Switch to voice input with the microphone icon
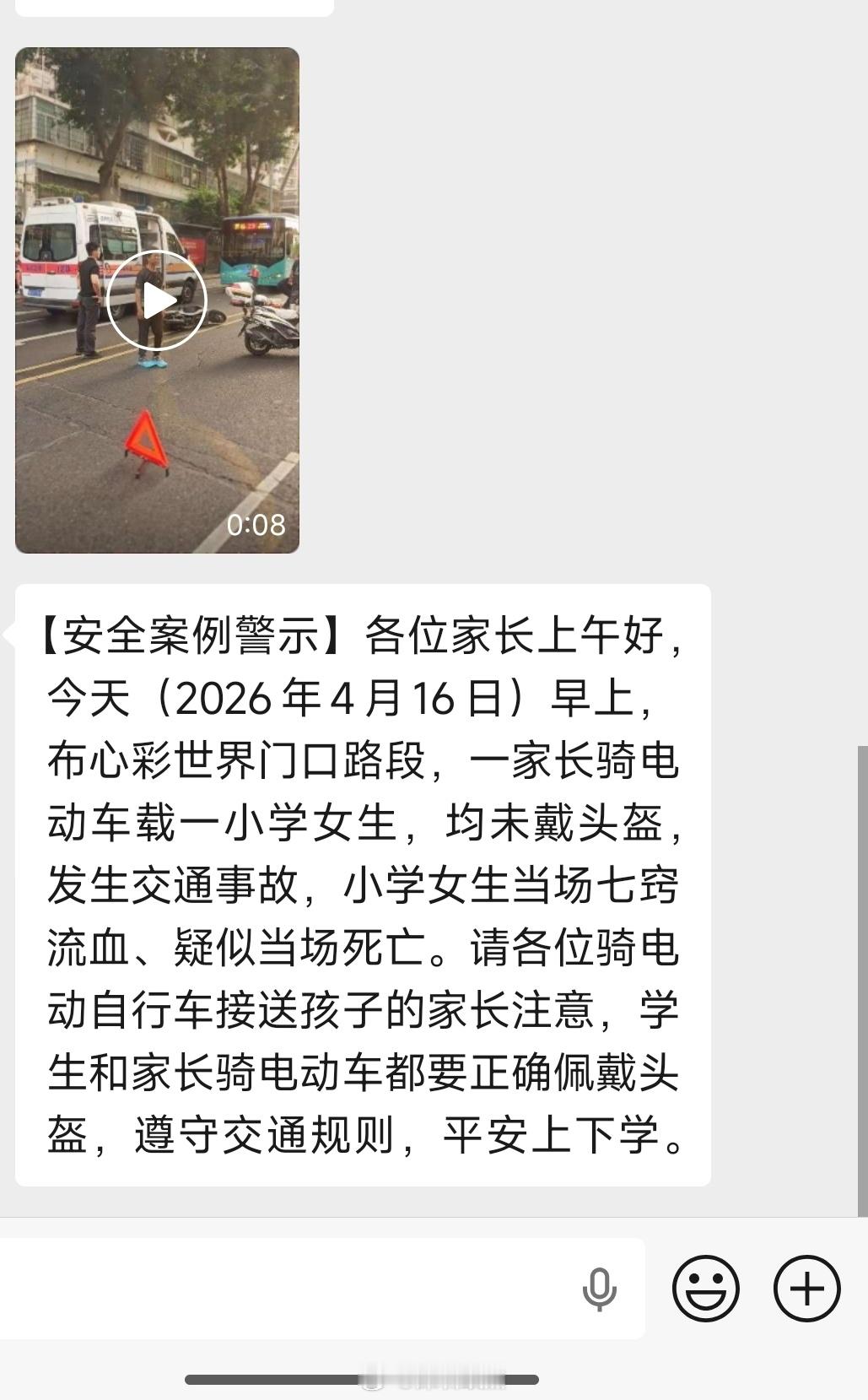 tap(599, 1289)
